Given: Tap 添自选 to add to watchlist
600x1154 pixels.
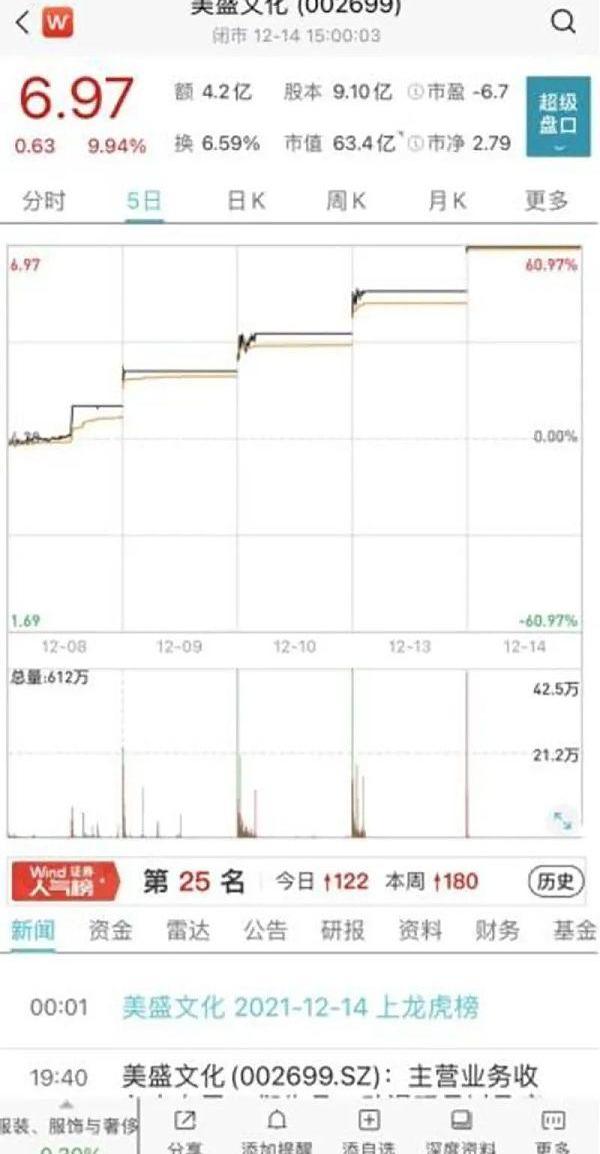Looking at the screenshot, I should click(x=369, y=1130).
